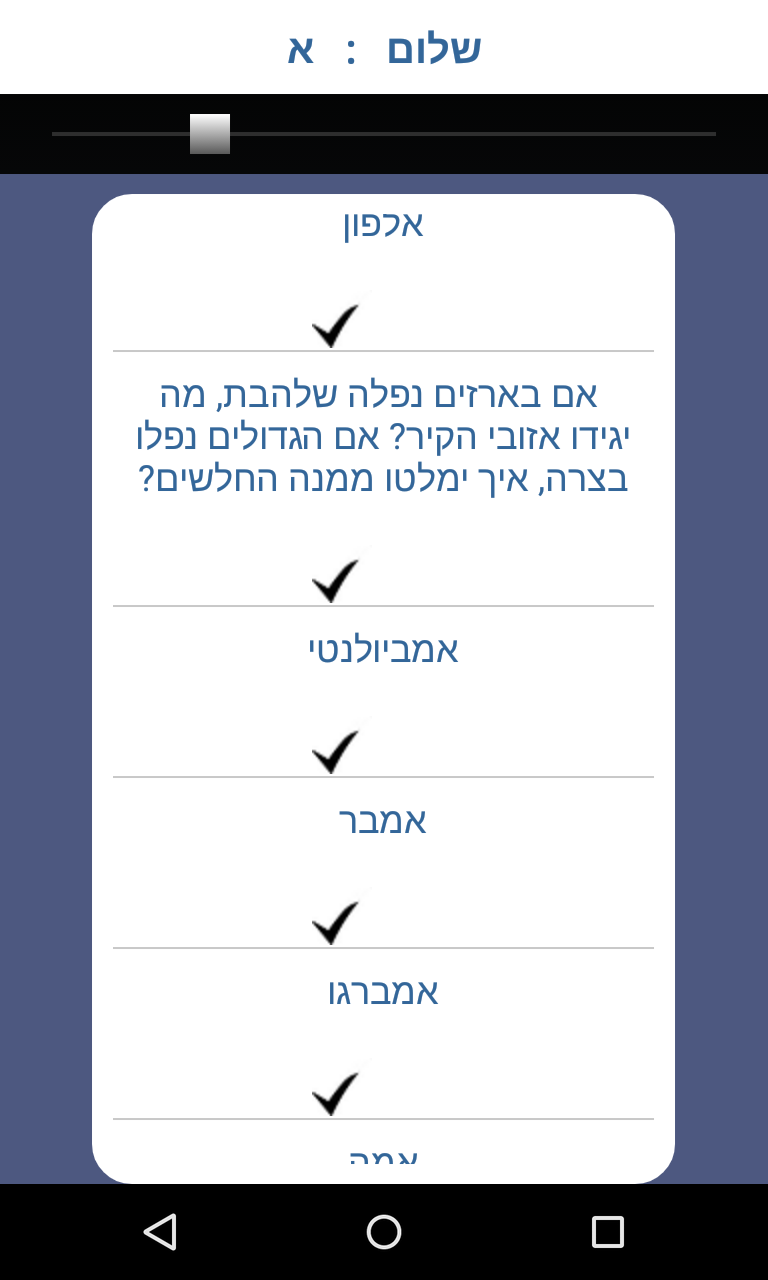The height and width of the screenshot is (1280, 768).
Task: Open the entry אמברגו
Action: (x=383, y=992)
